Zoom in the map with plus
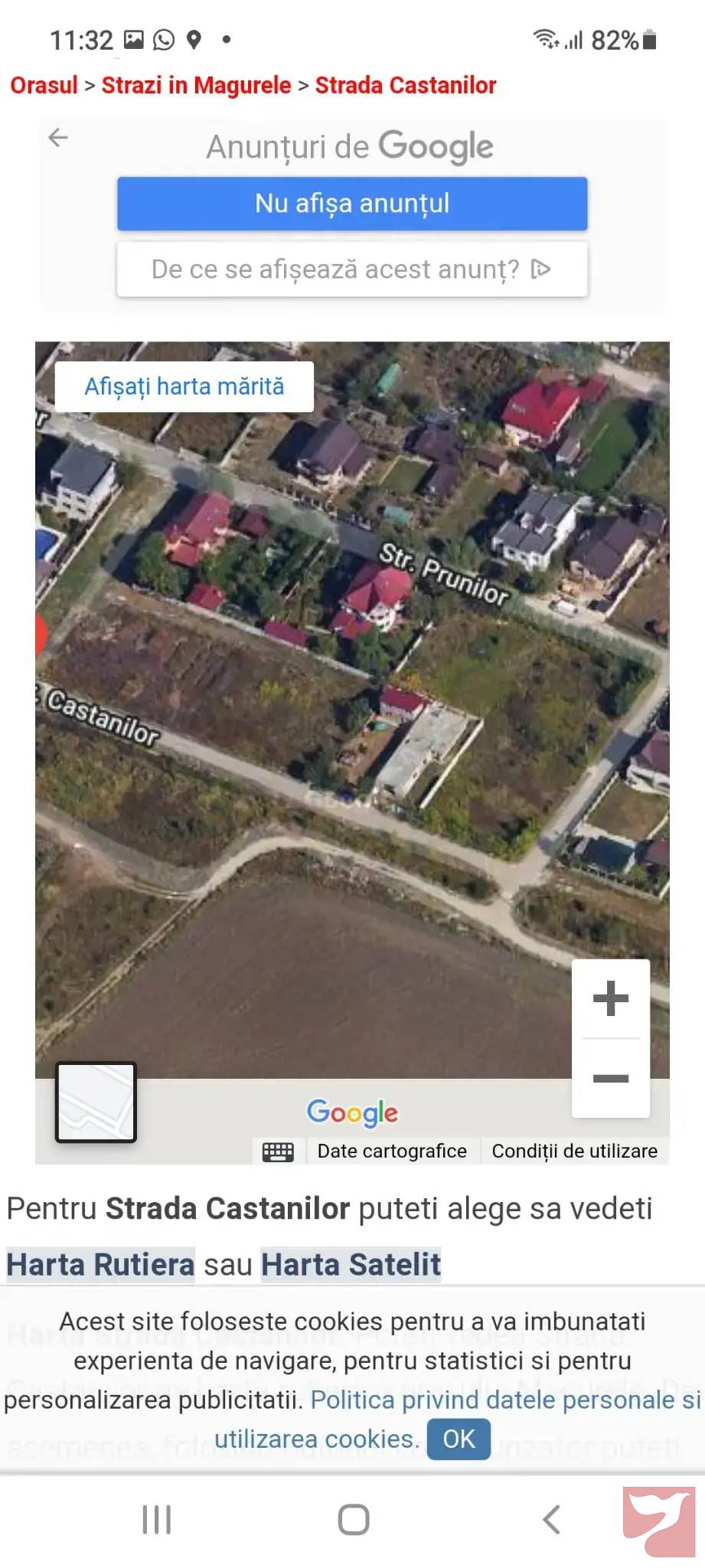 pyautogui.click(x=611, y=998)
